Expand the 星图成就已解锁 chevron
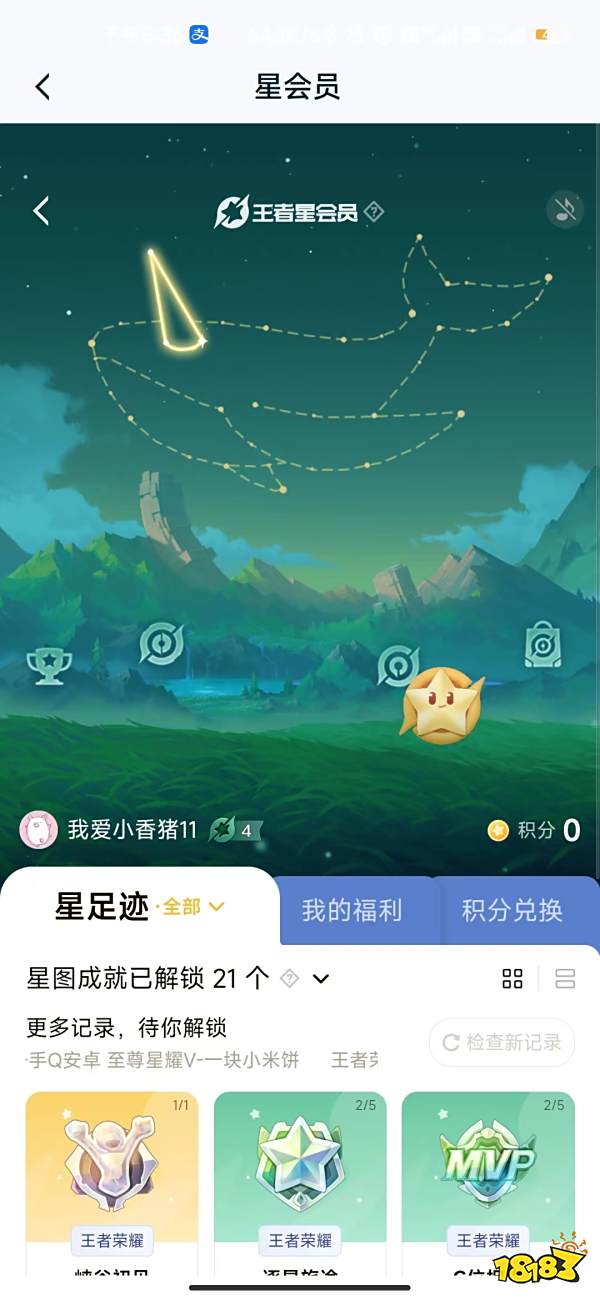The height and width of the screenshot is (1300, 600). [320, 979]
